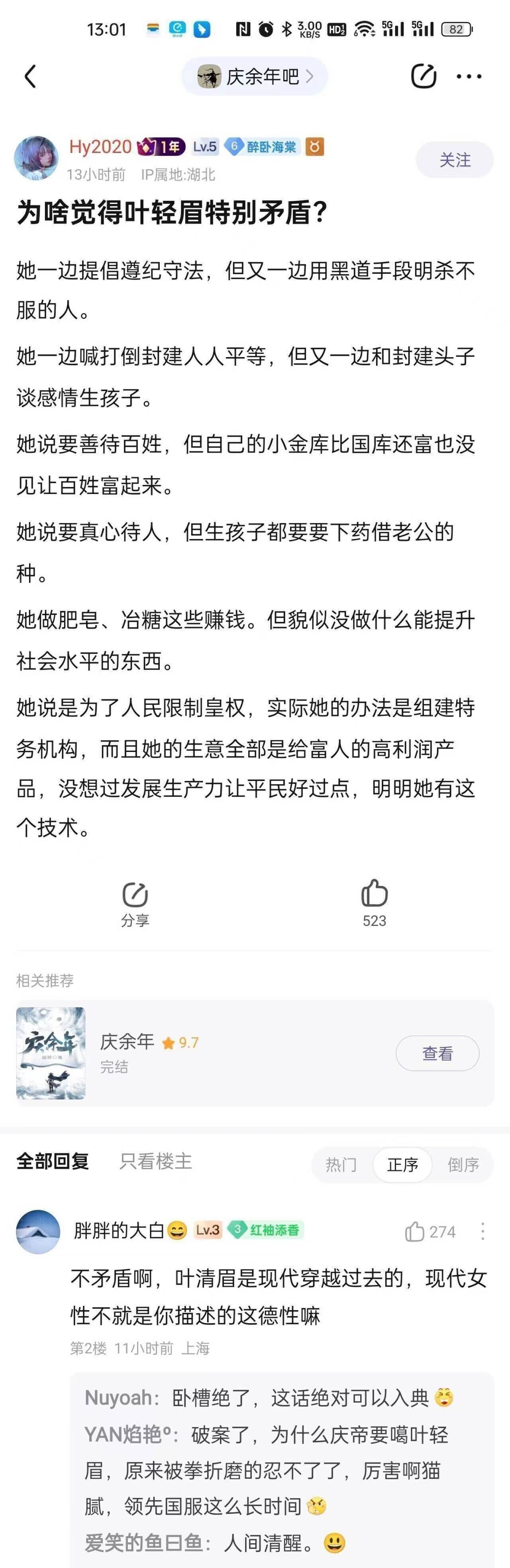The image size is (510, 1568).
Task: Open the three-dot overflow menu in top bar
Action: [x=469, y=77]
